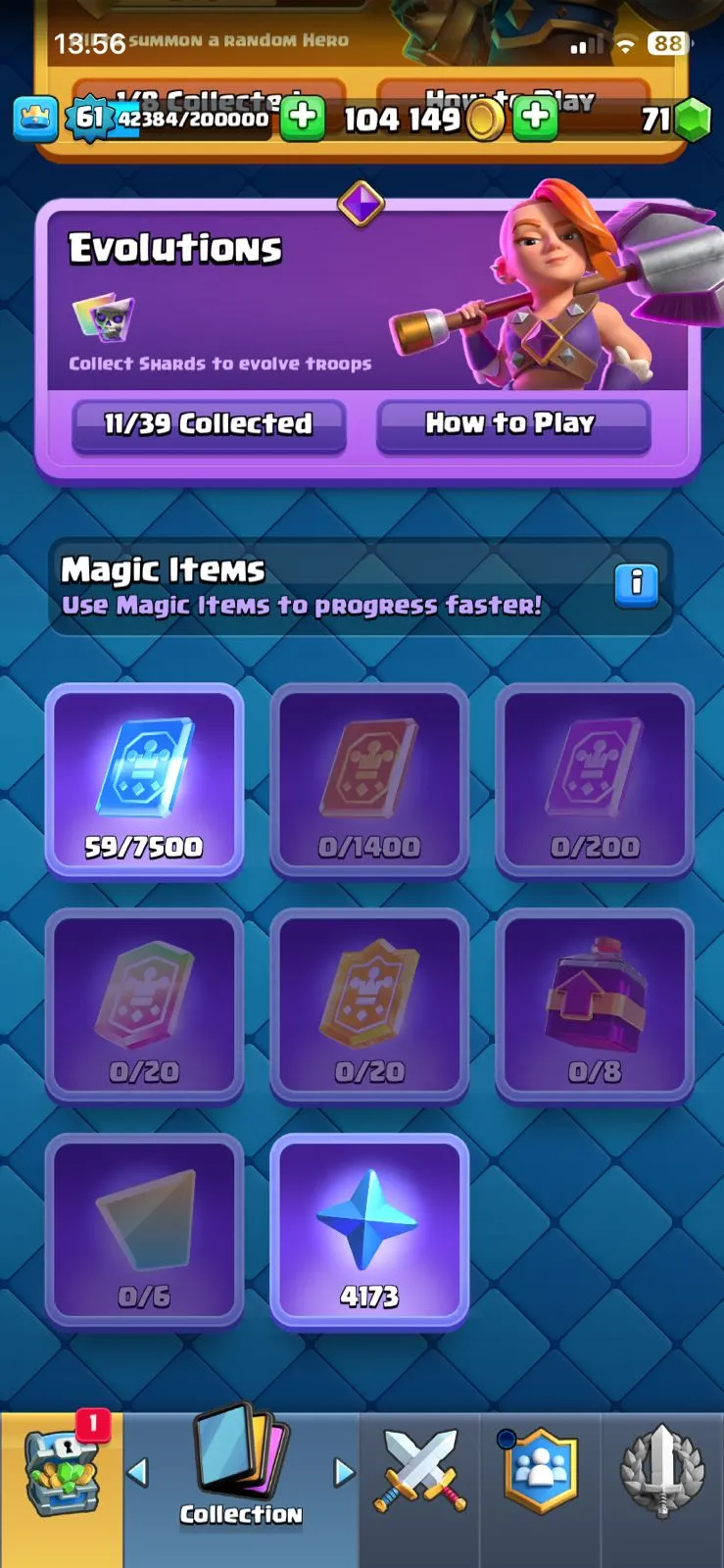The height and width of the screenshot is (1568, 724).
Task: Tap the left arrow beside Collection
Action: pos(138,1471)
